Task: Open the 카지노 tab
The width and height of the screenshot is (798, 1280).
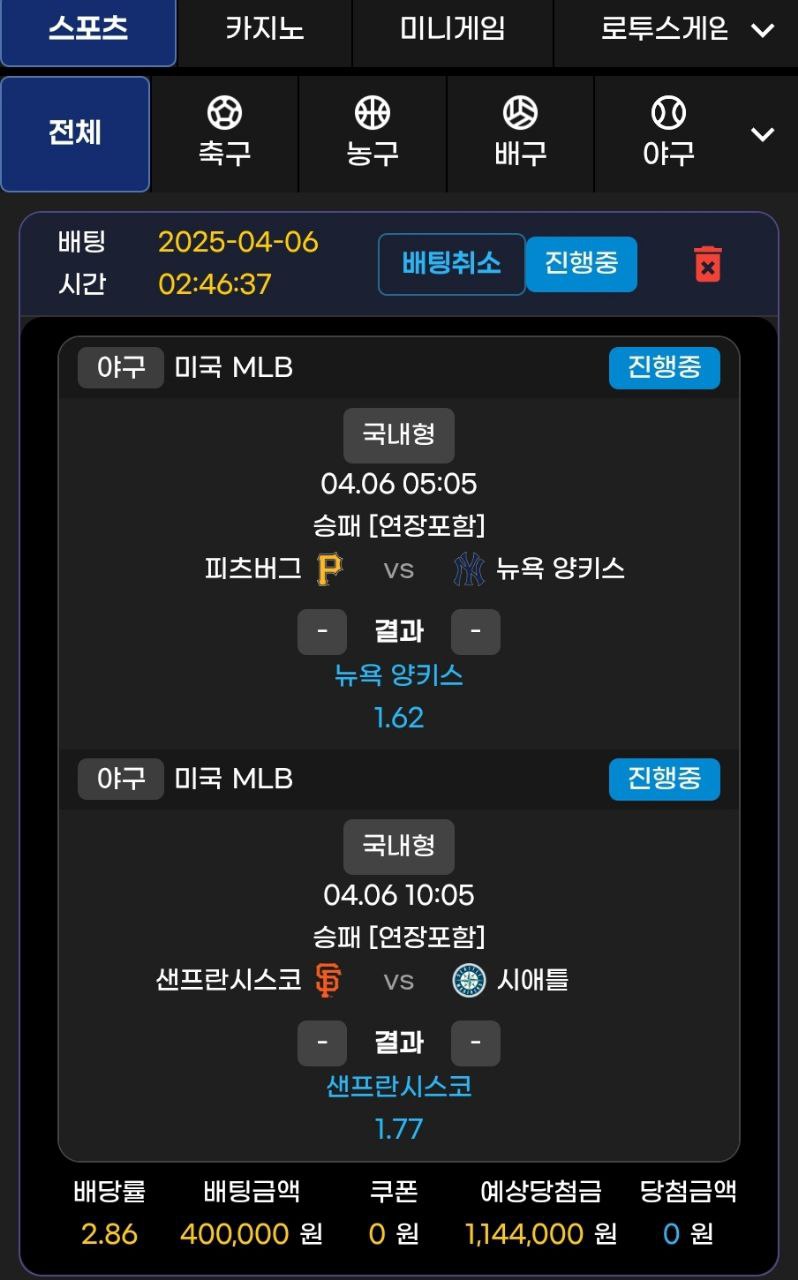Action: 264,30
